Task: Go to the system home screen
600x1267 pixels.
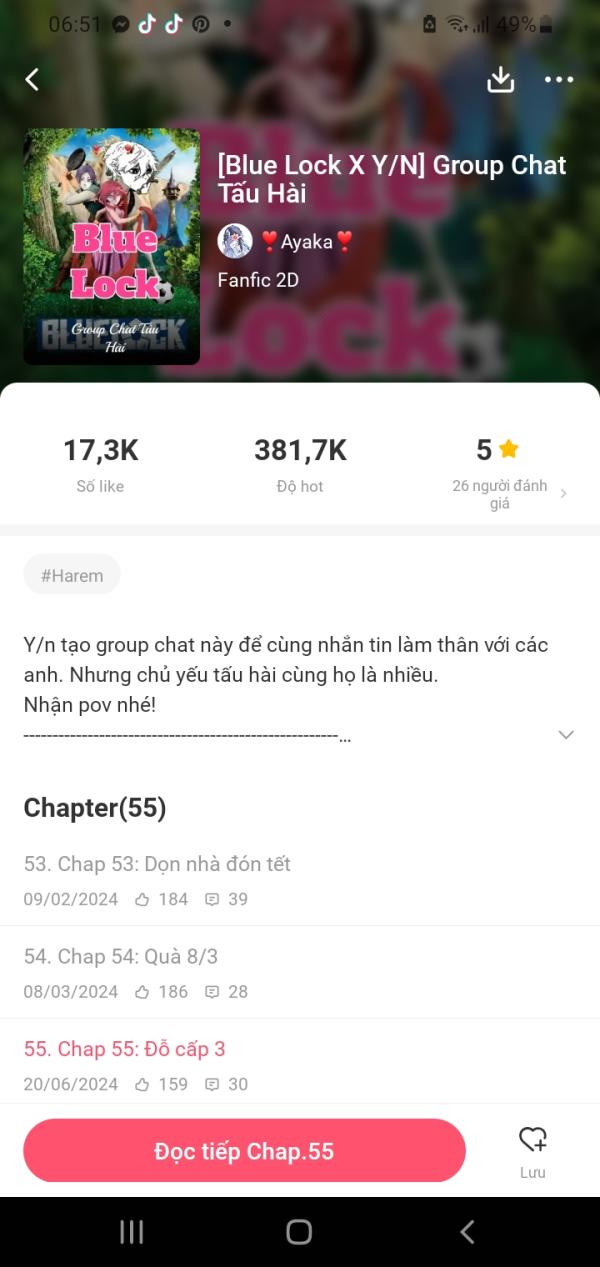Action: point(299,1232)
